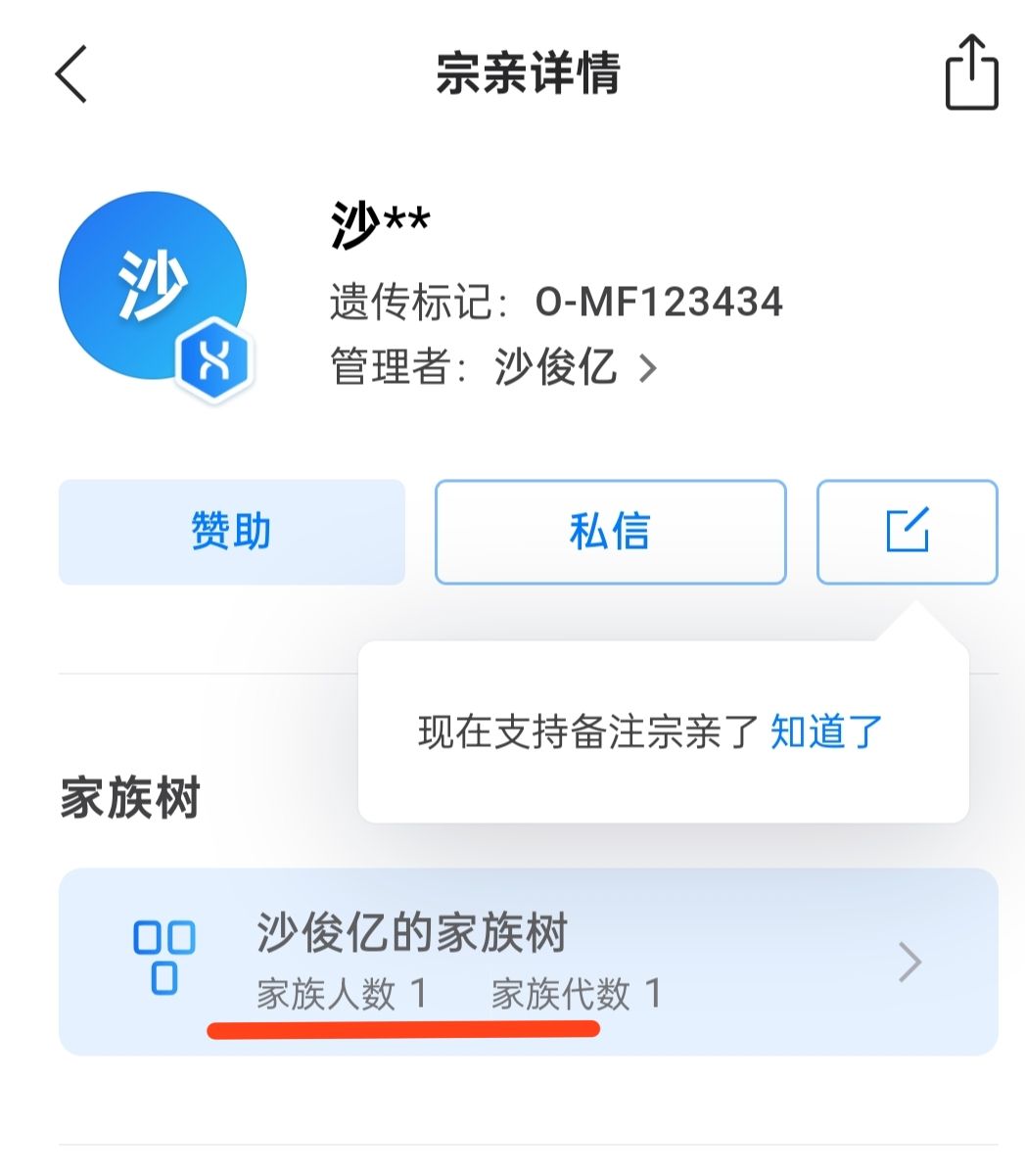This screenshot has height=1176, width=1025.
Task: Dismiss the tooltip with 知道了
Action: click(x=826, y=731)
